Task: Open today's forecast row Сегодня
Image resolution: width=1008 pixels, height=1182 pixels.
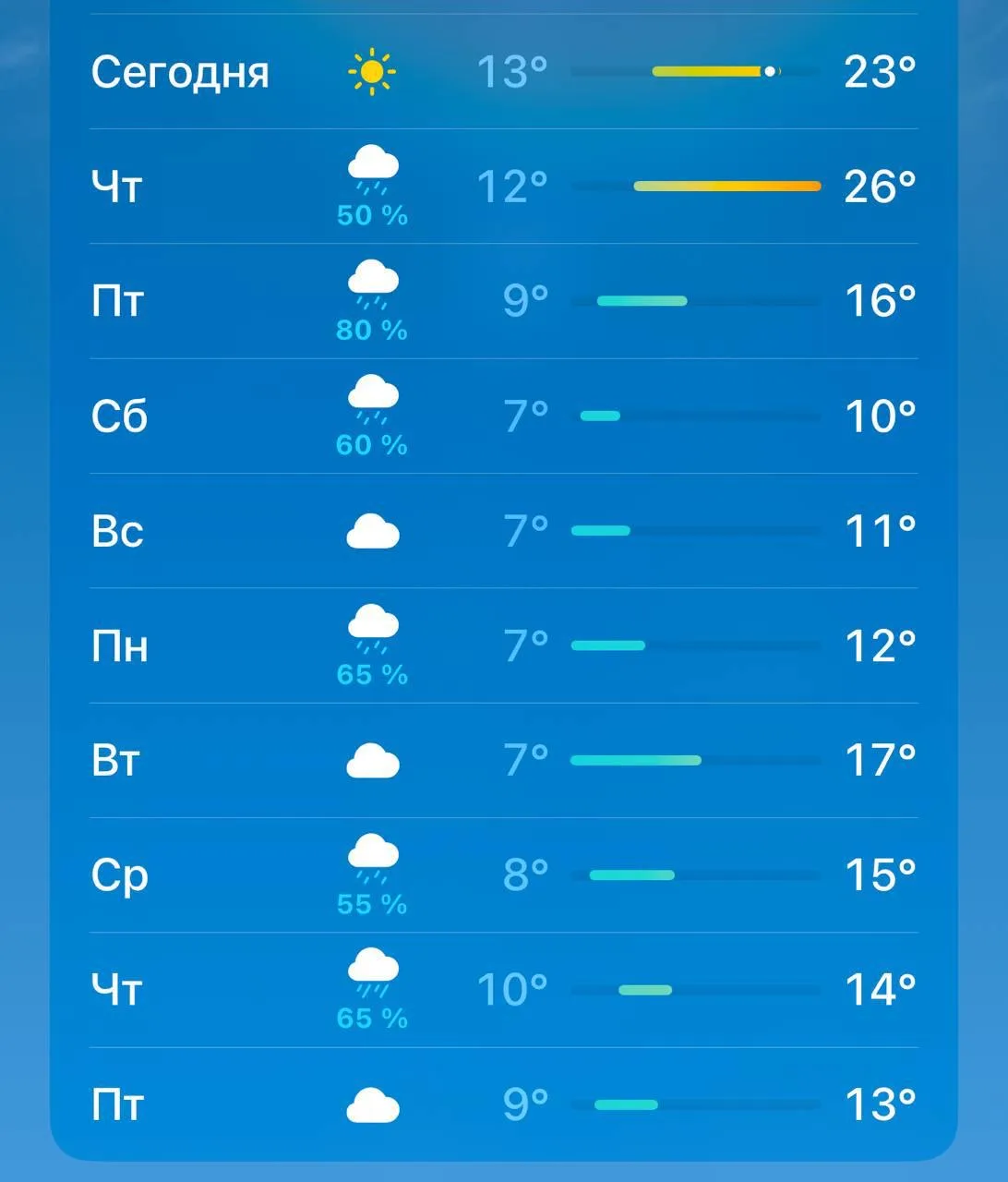Action: point(504,71)
